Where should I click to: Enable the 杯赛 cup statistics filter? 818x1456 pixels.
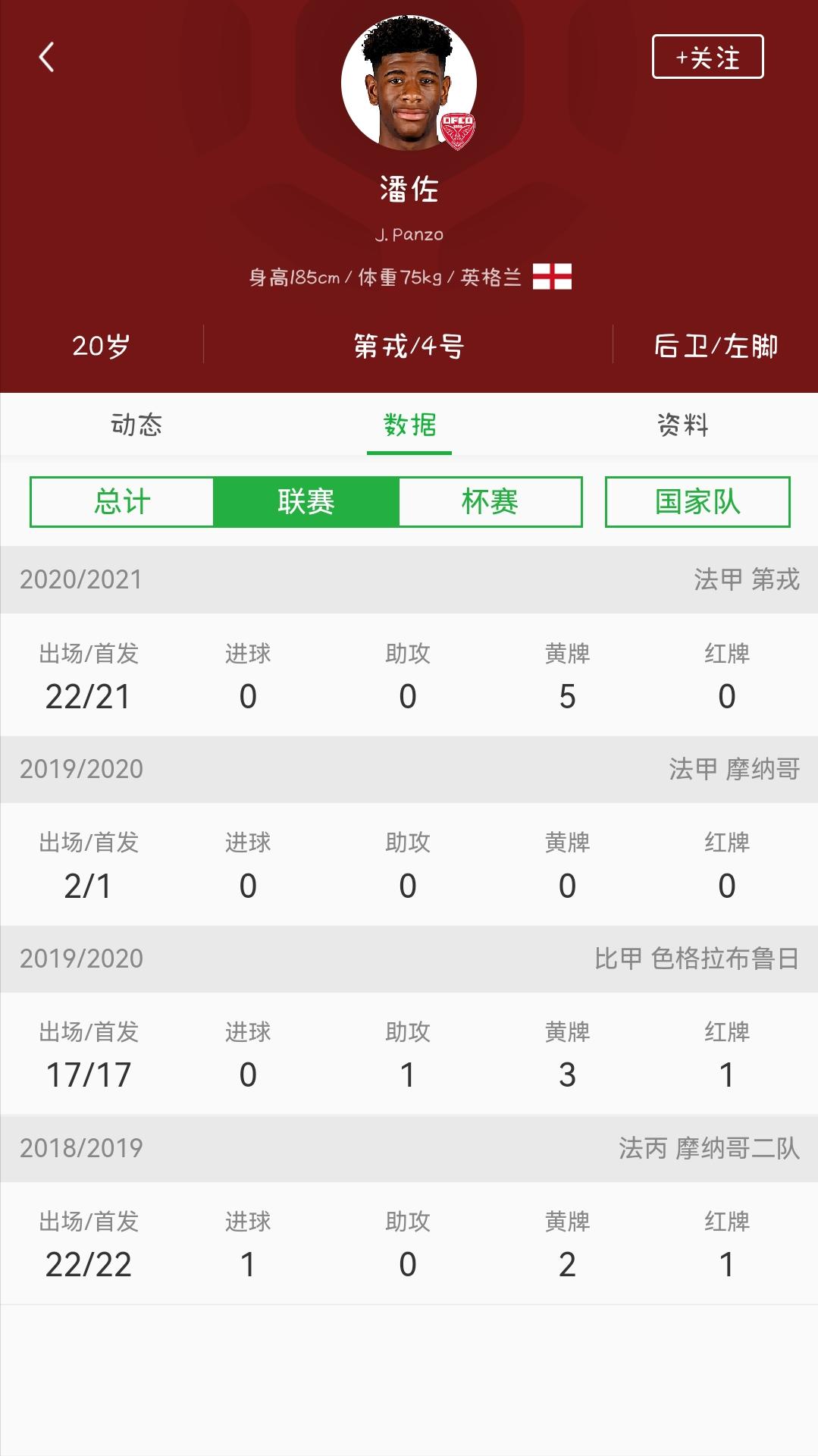tap(490, 503)
